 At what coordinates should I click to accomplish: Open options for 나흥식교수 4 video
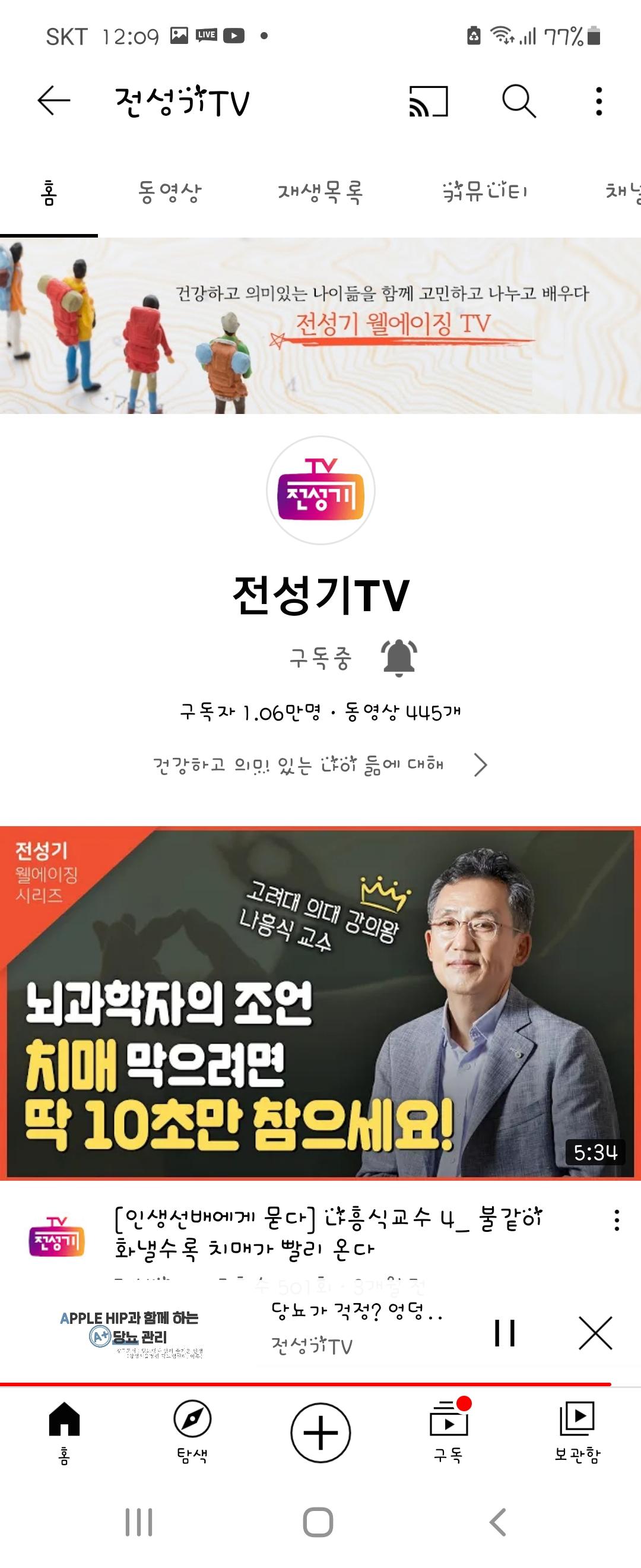[617, 1221]
